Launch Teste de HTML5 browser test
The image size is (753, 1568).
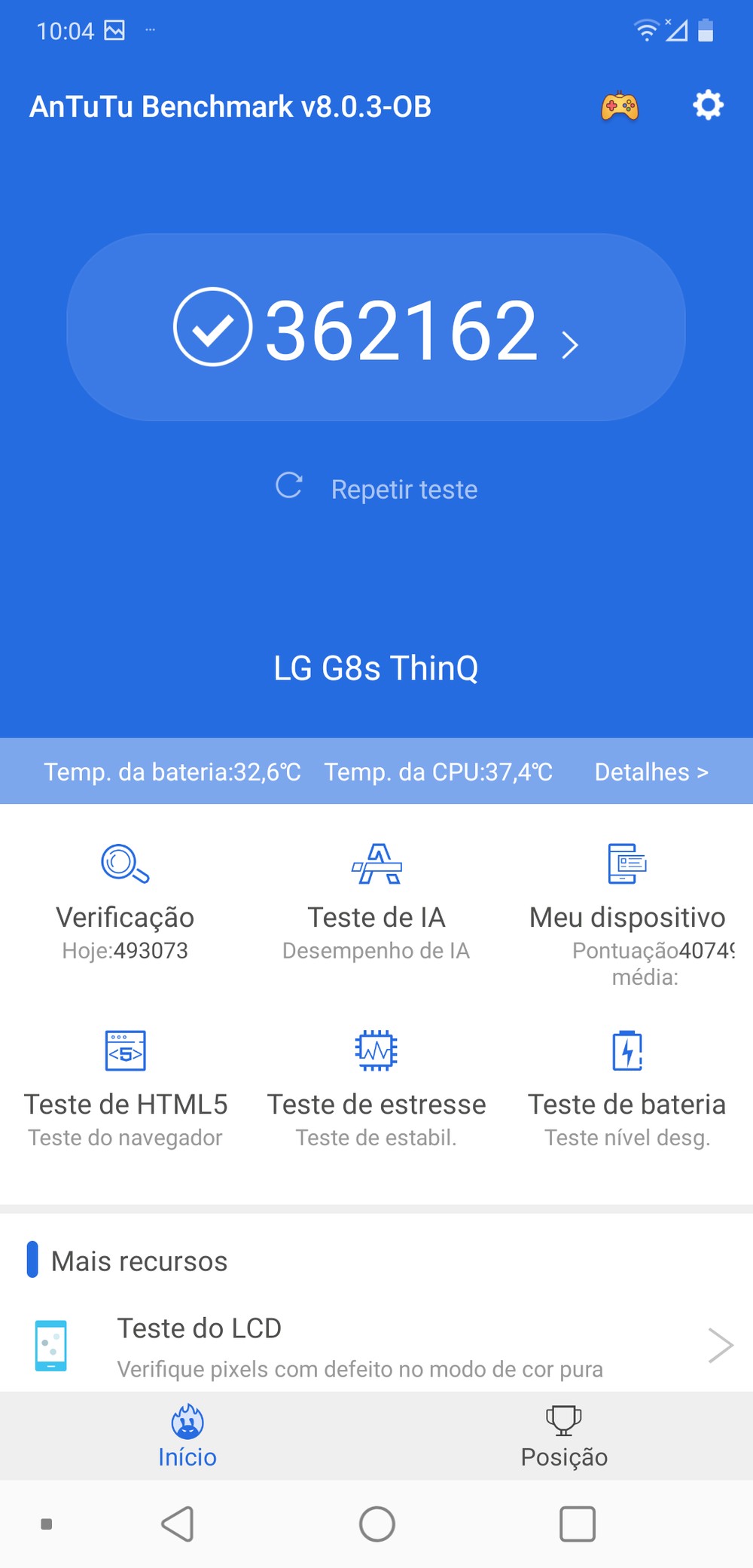(x=125, y=1087)
